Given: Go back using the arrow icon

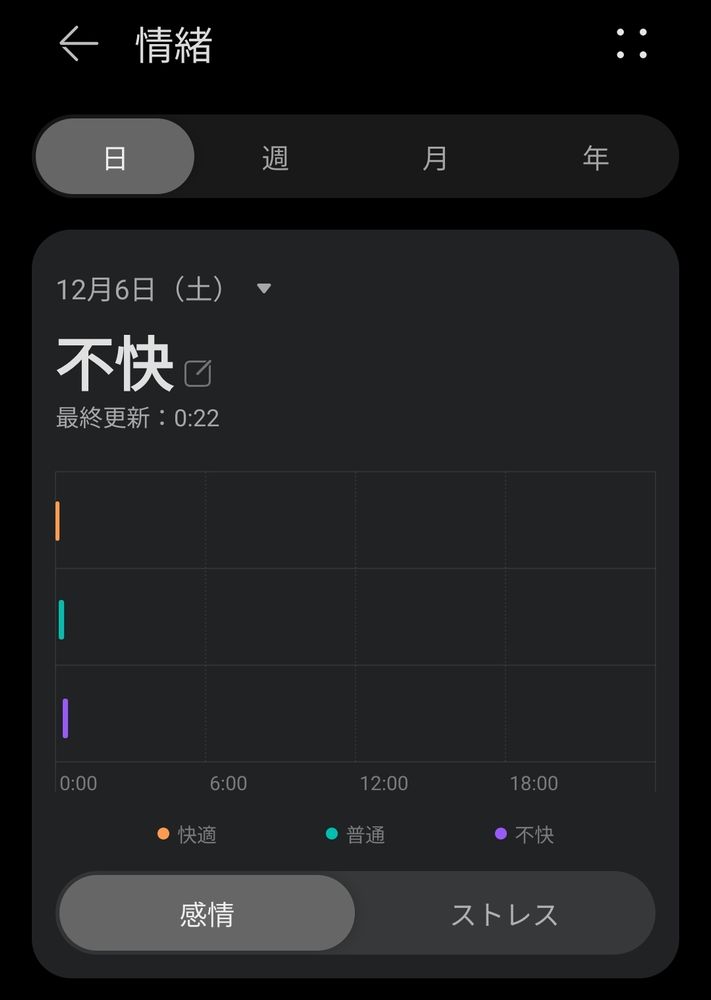Looking at the screenshot, I should pyautogui.click(x=78, y=44).
